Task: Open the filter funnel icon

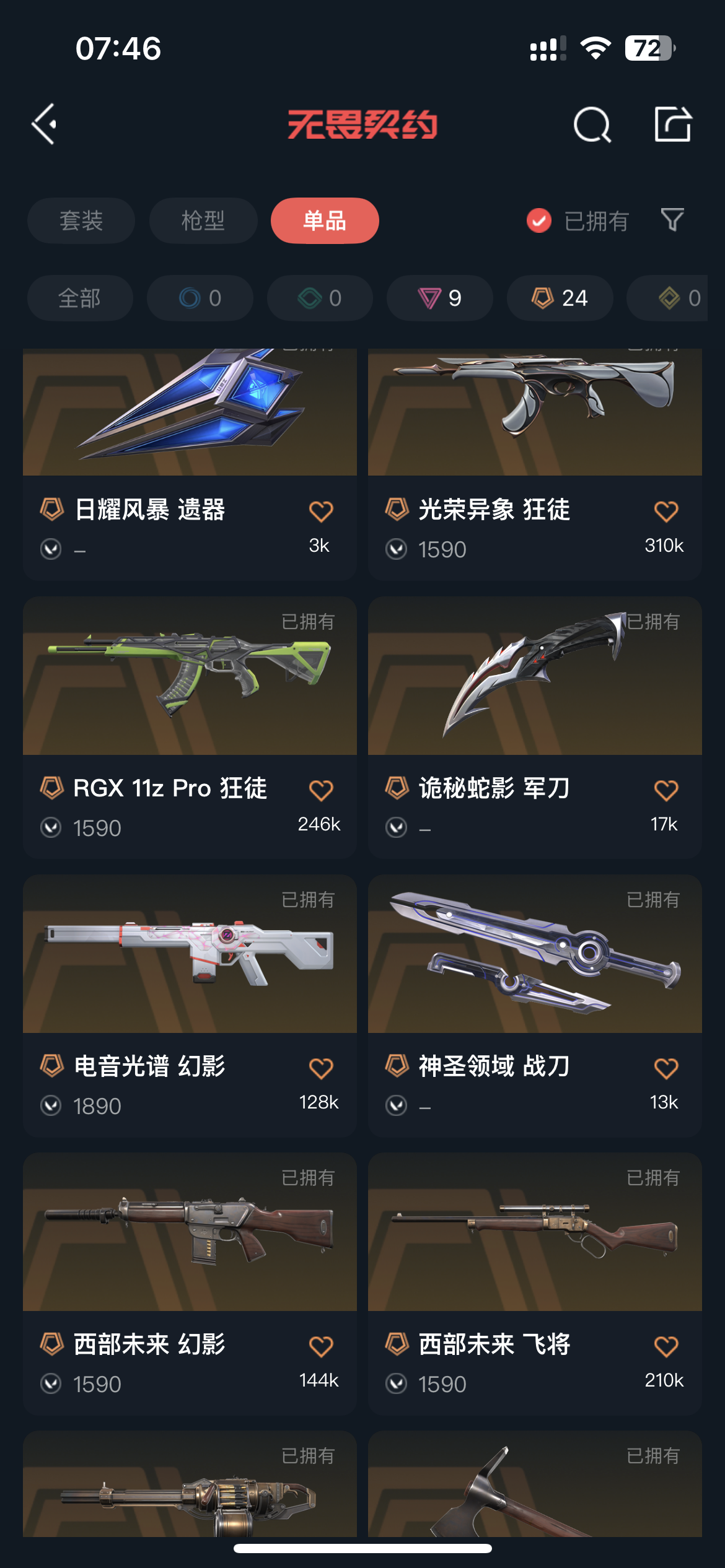Action: pyautogui.click(x=672, y=220)
